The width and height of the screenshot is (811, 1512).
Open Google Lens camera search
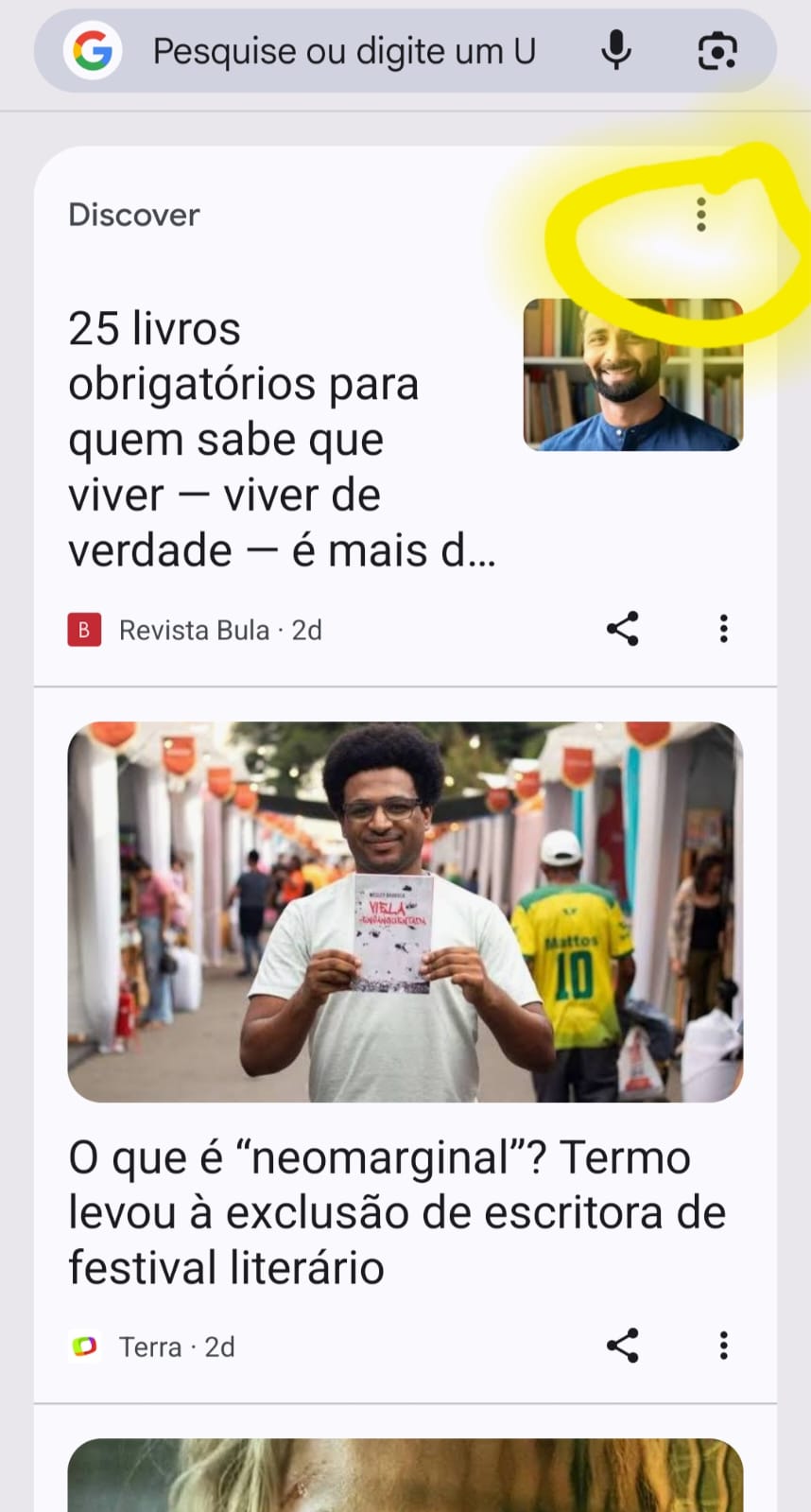717,51
